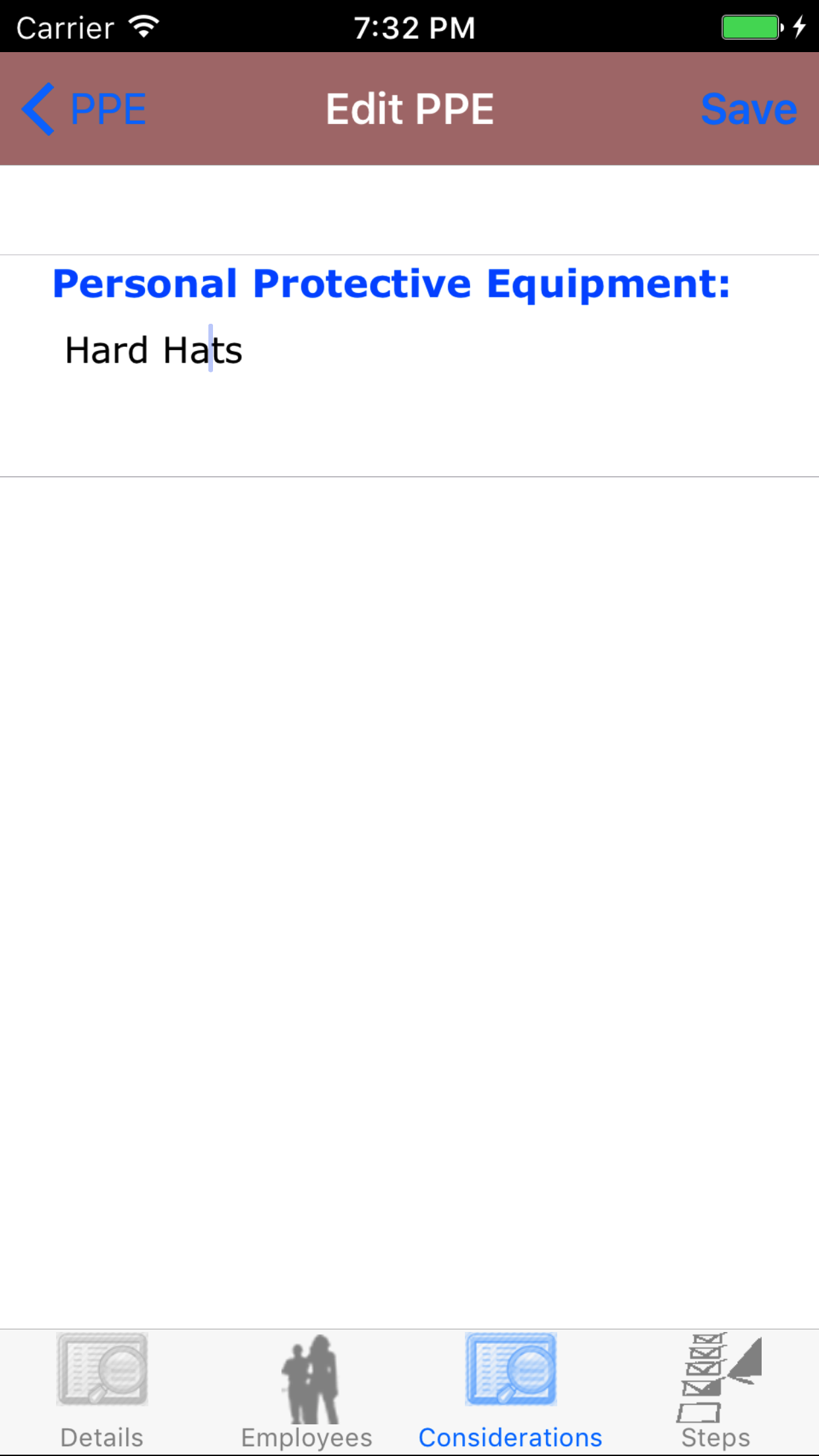Select the Considerations tab

pos(511,1391)
